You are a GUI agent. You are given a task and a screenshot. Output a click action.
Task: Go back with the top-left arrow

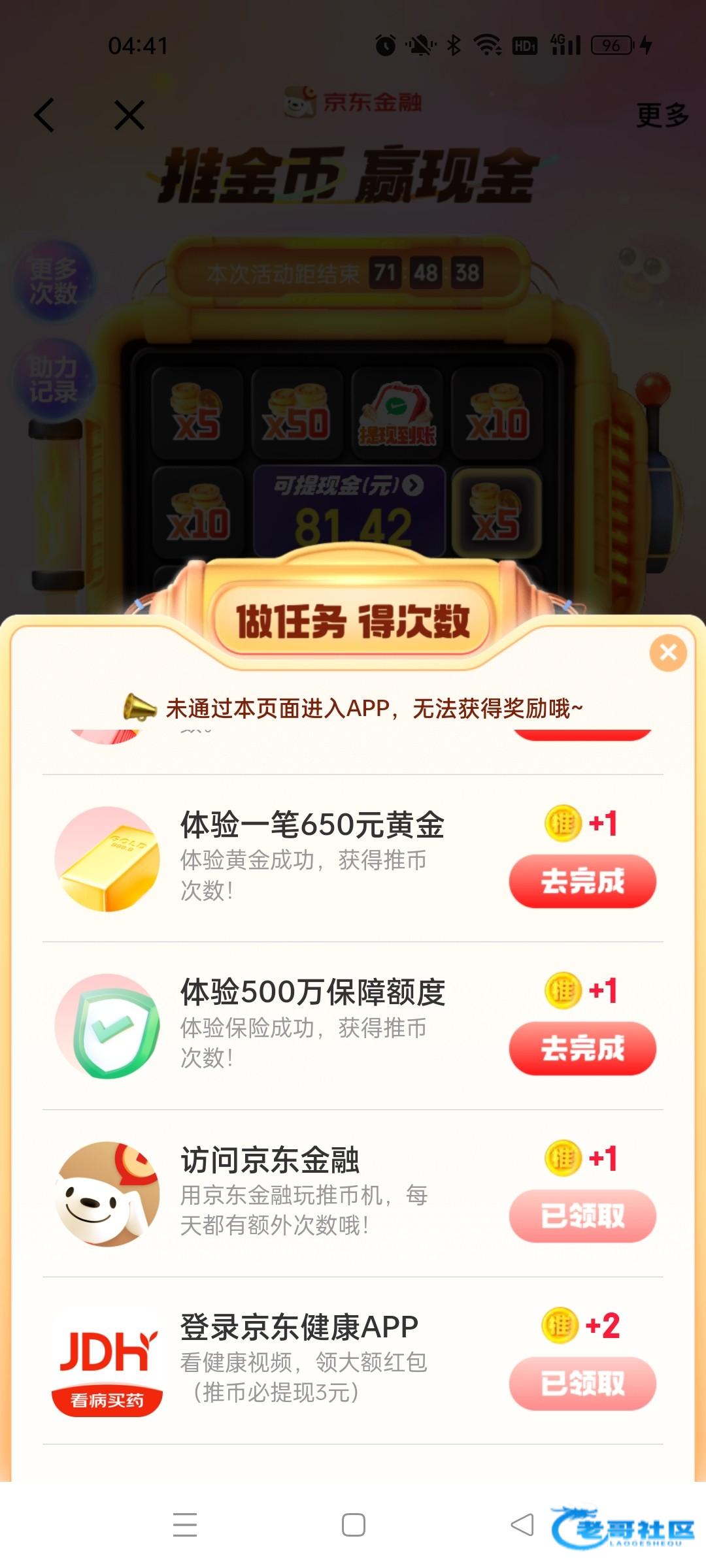44,116
